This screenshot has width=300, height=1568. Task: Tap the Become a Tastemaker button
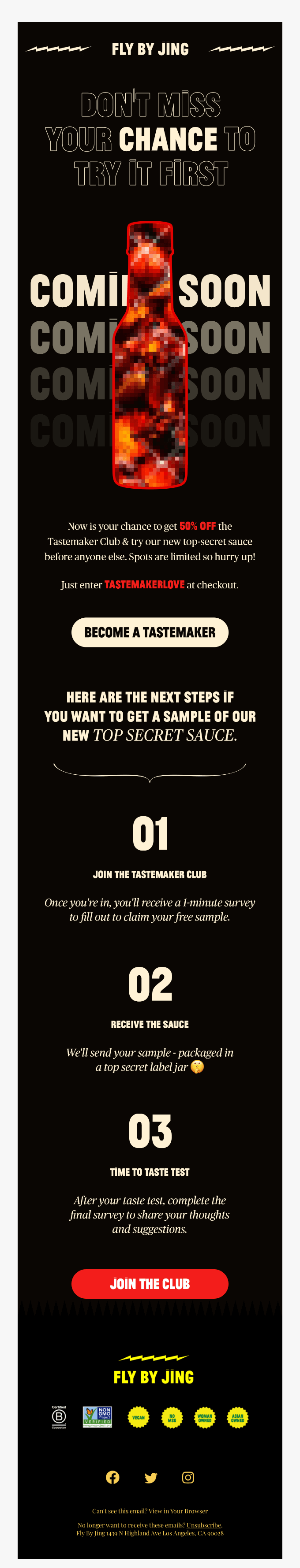click(x=150, y=632)
